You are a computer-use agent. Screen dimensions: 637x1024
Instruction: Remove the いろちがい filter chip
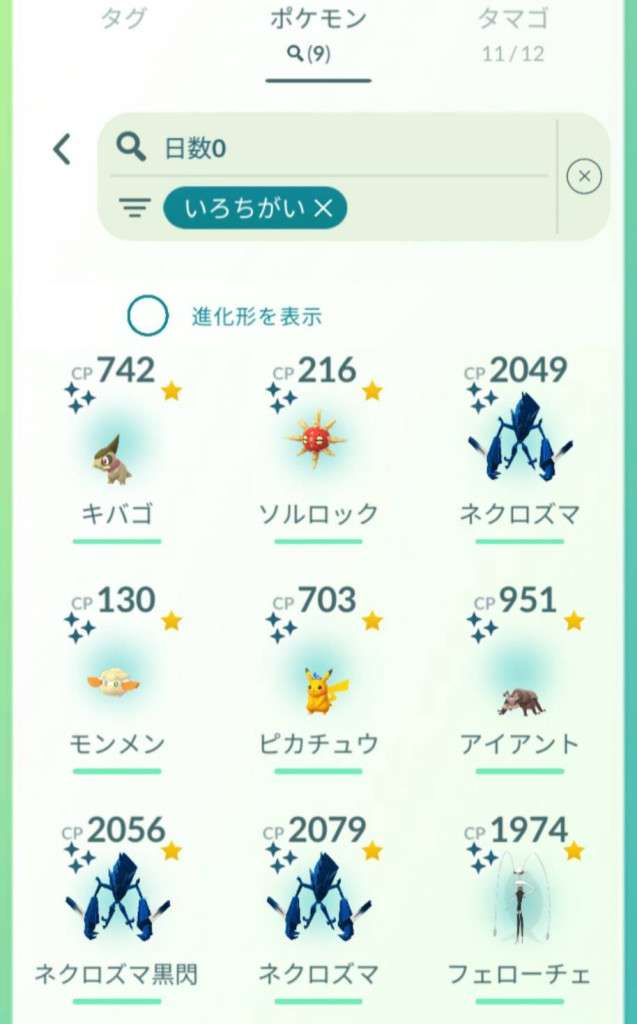323,208
